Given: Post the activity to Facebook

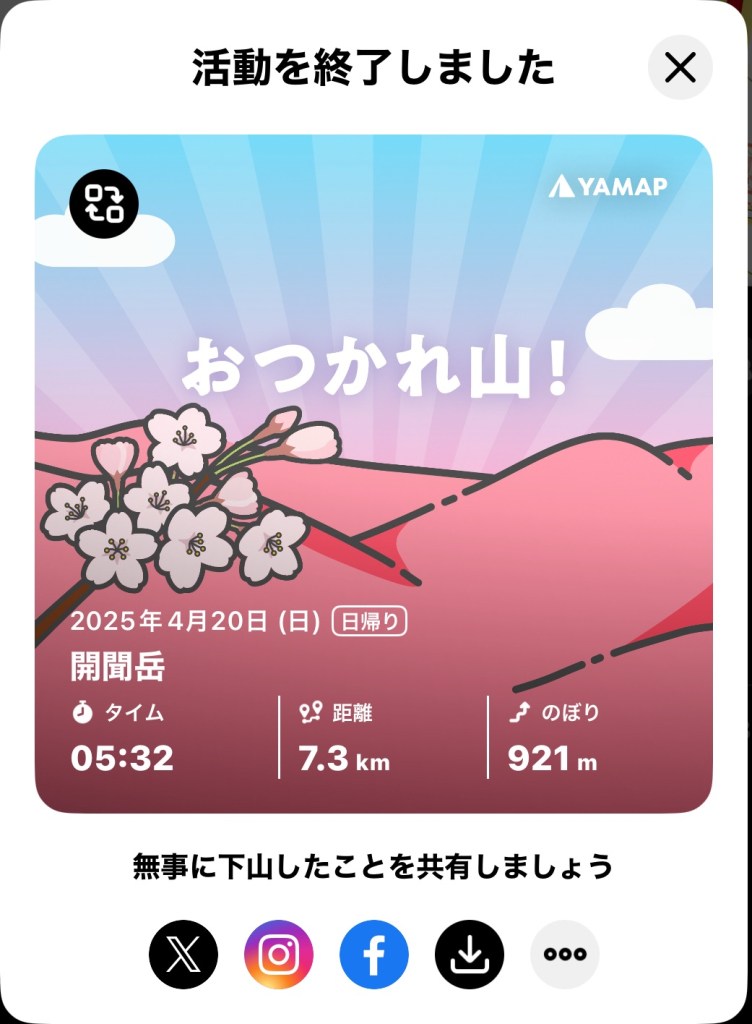Looking at the screenshot, I should pos(374,954).
